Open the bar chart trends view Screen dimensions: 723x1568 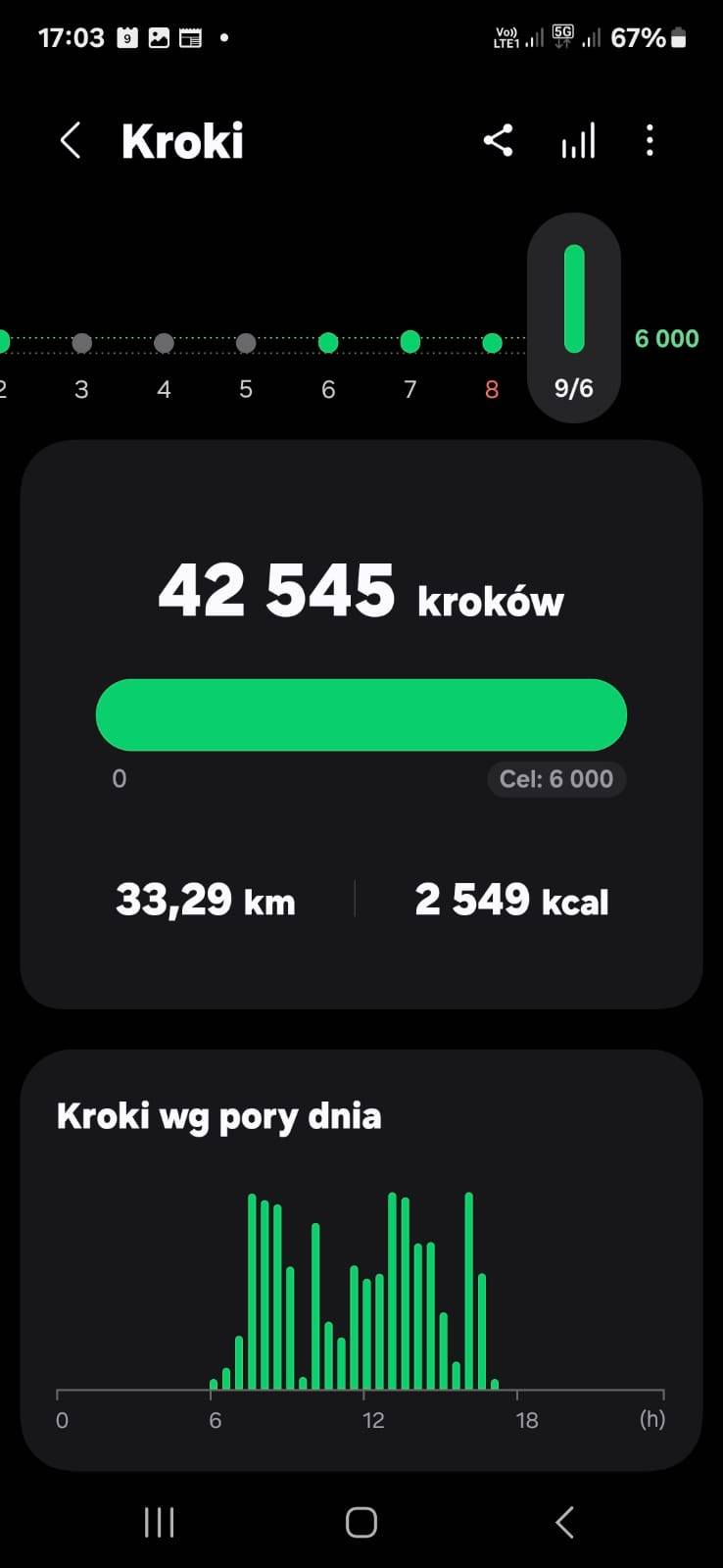[x=578, y=141]
